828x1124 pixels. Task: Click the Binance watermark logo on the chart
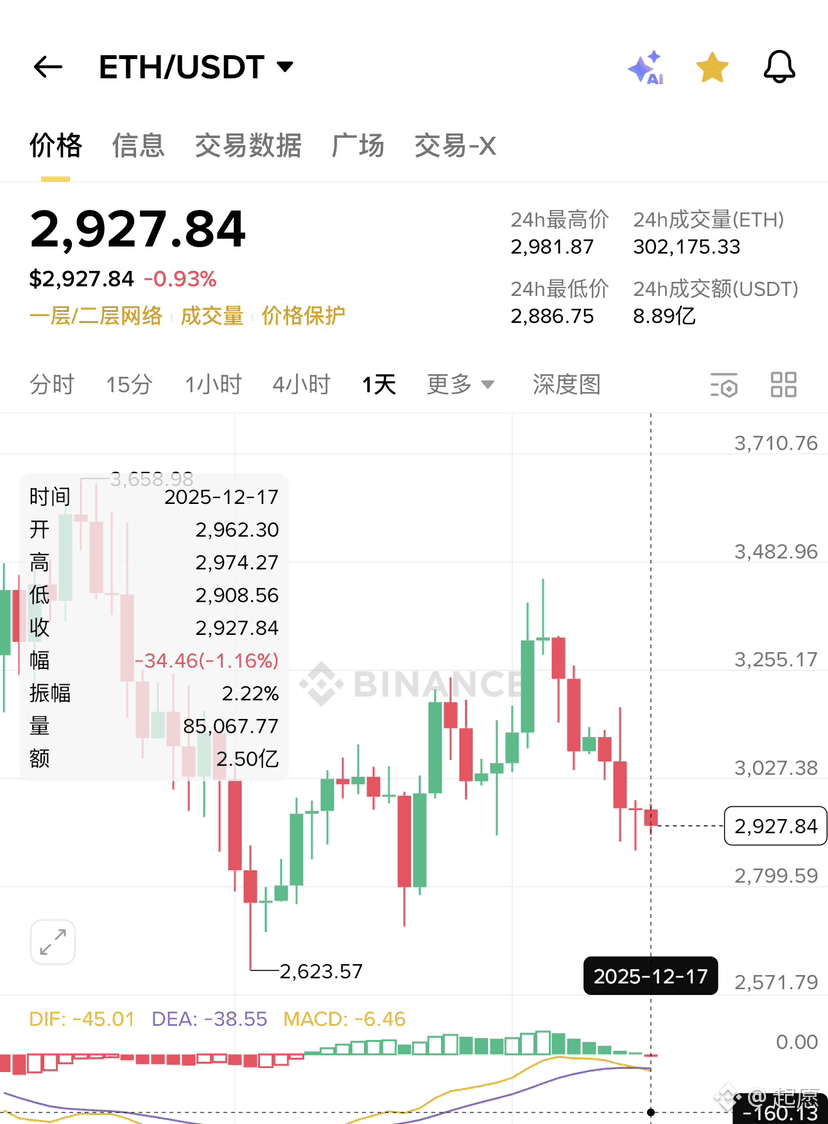click(420, 683)
